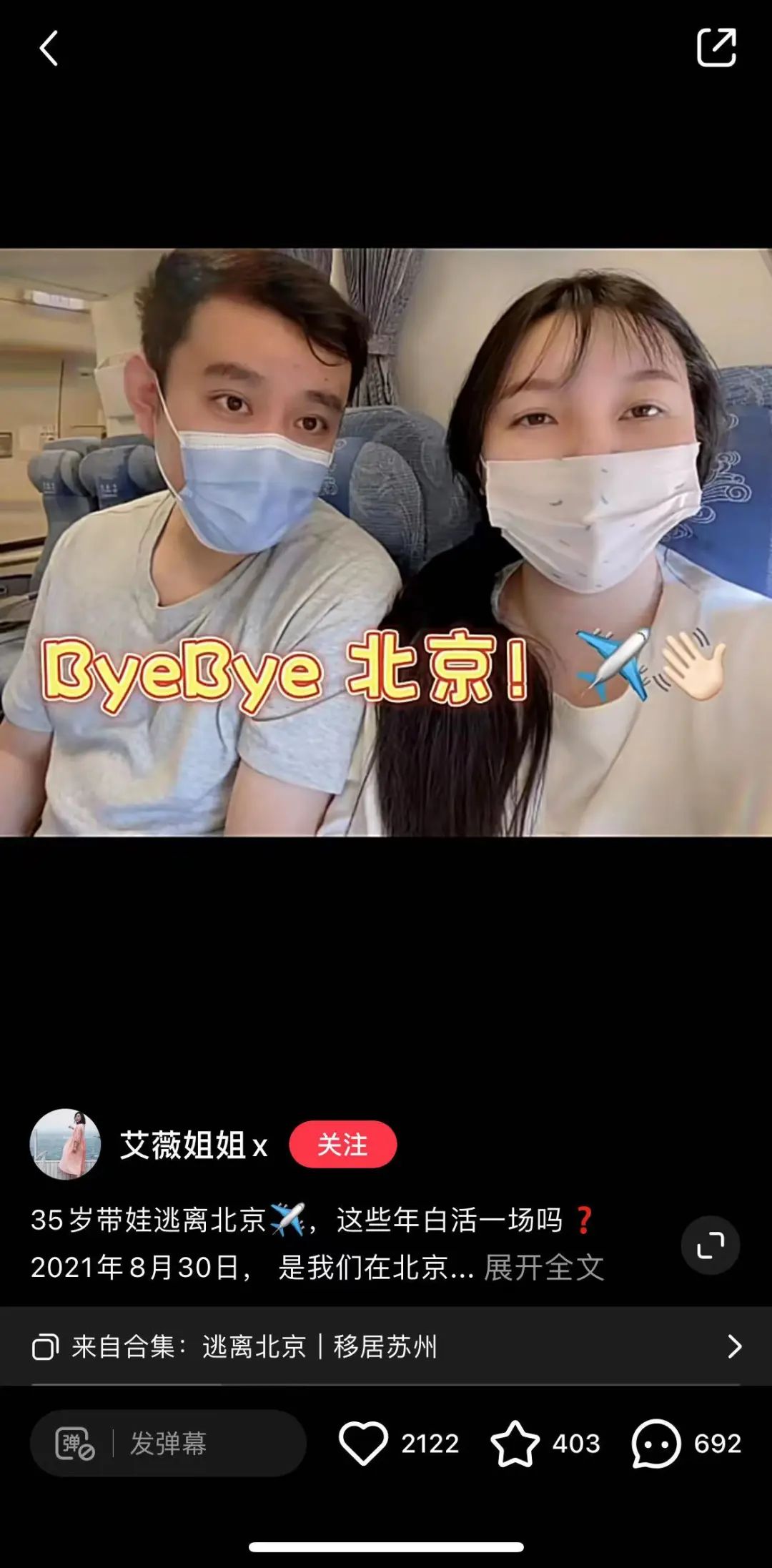Open the 艾薇姐姐 x profile avatar
Image resolution: width=772 pixels, height=1568 pixels.
pos(65,1145)
